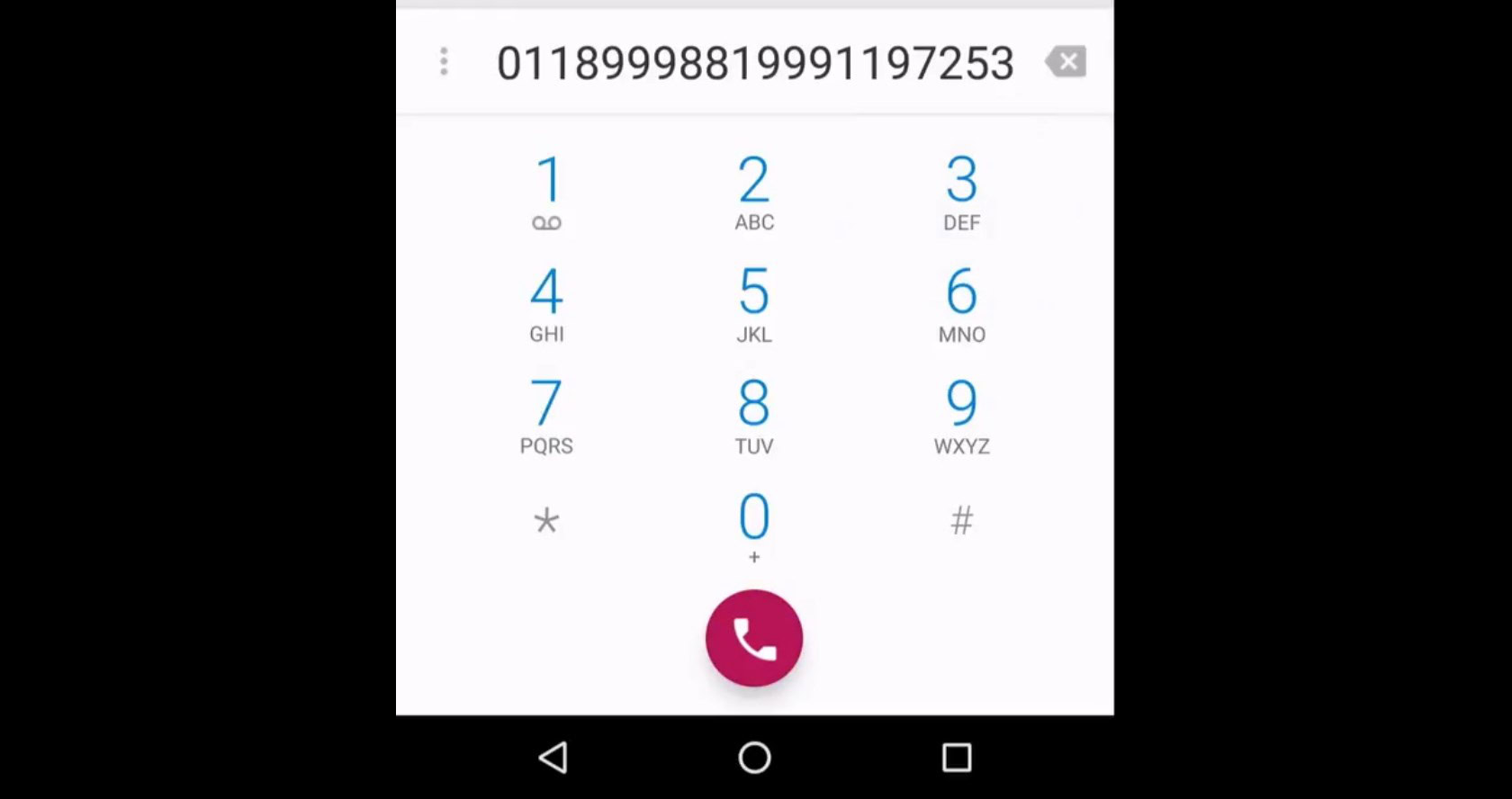Image resolution: width=1512 pixels, height=799 pixels.
Task: Tap the 8 TUV key
Action: click(754, 416)
